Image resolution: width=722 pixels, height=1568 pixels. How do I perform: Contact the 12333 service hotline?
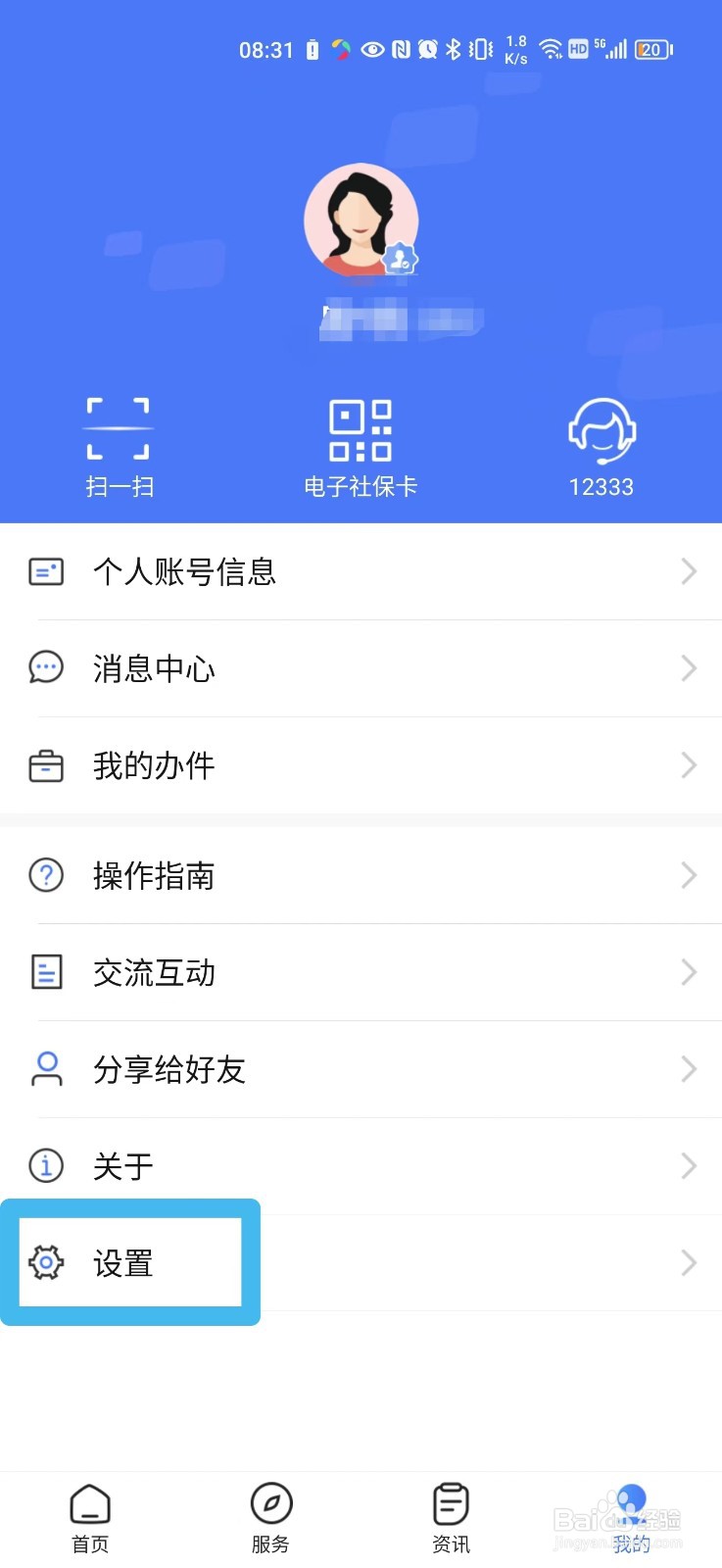pos(602,446)
